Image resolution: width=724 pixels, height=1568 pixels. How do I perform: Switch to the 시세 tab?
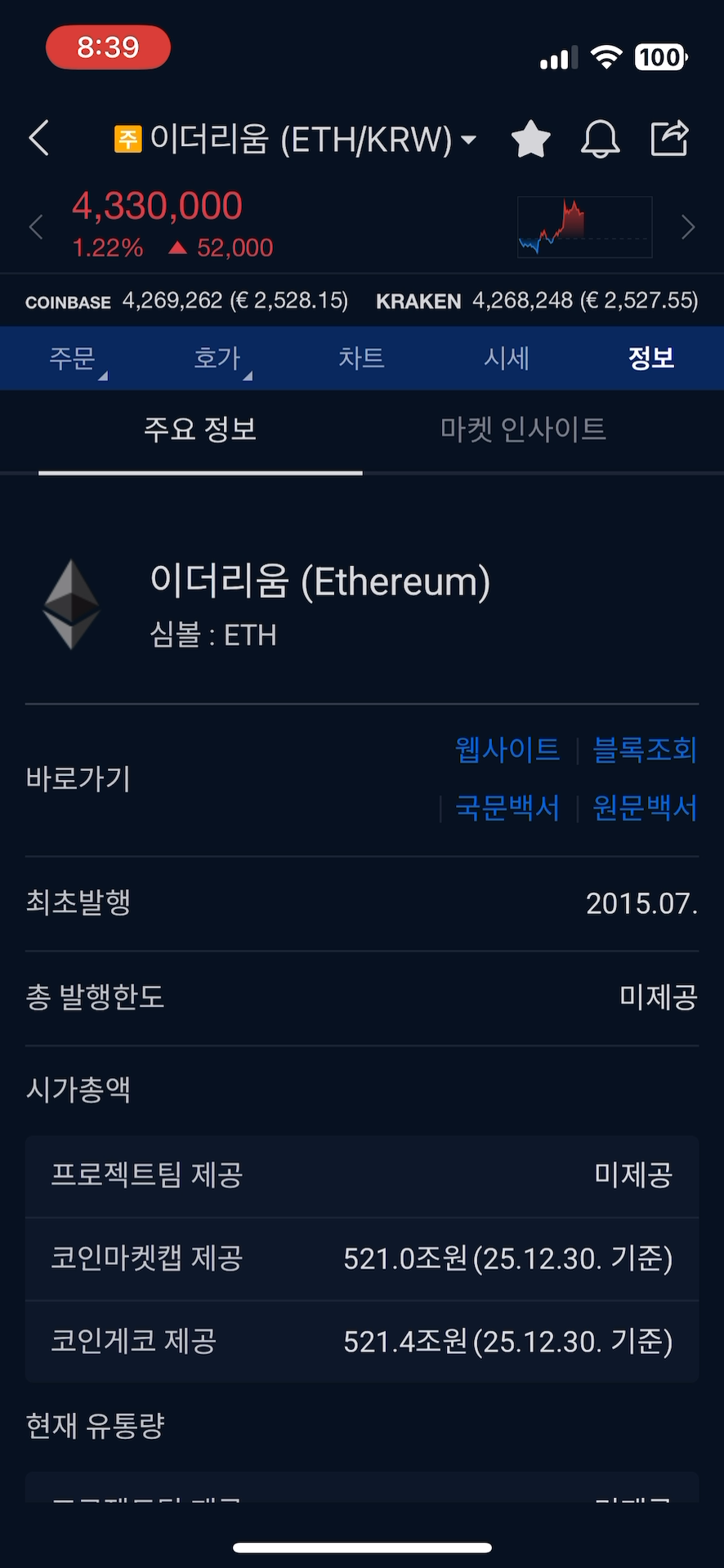click(507, 359)
